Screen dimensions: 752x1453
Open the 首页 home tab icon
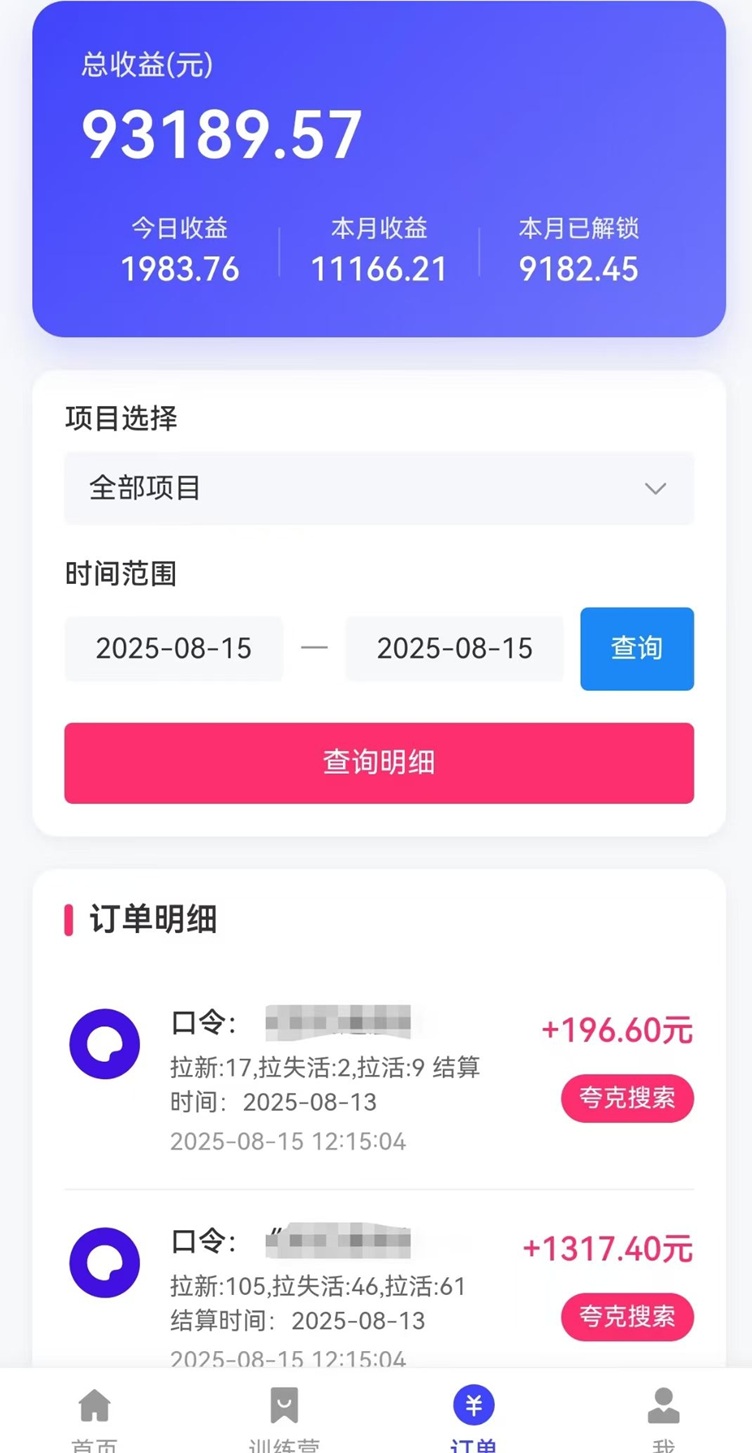tap(94, 1405)
